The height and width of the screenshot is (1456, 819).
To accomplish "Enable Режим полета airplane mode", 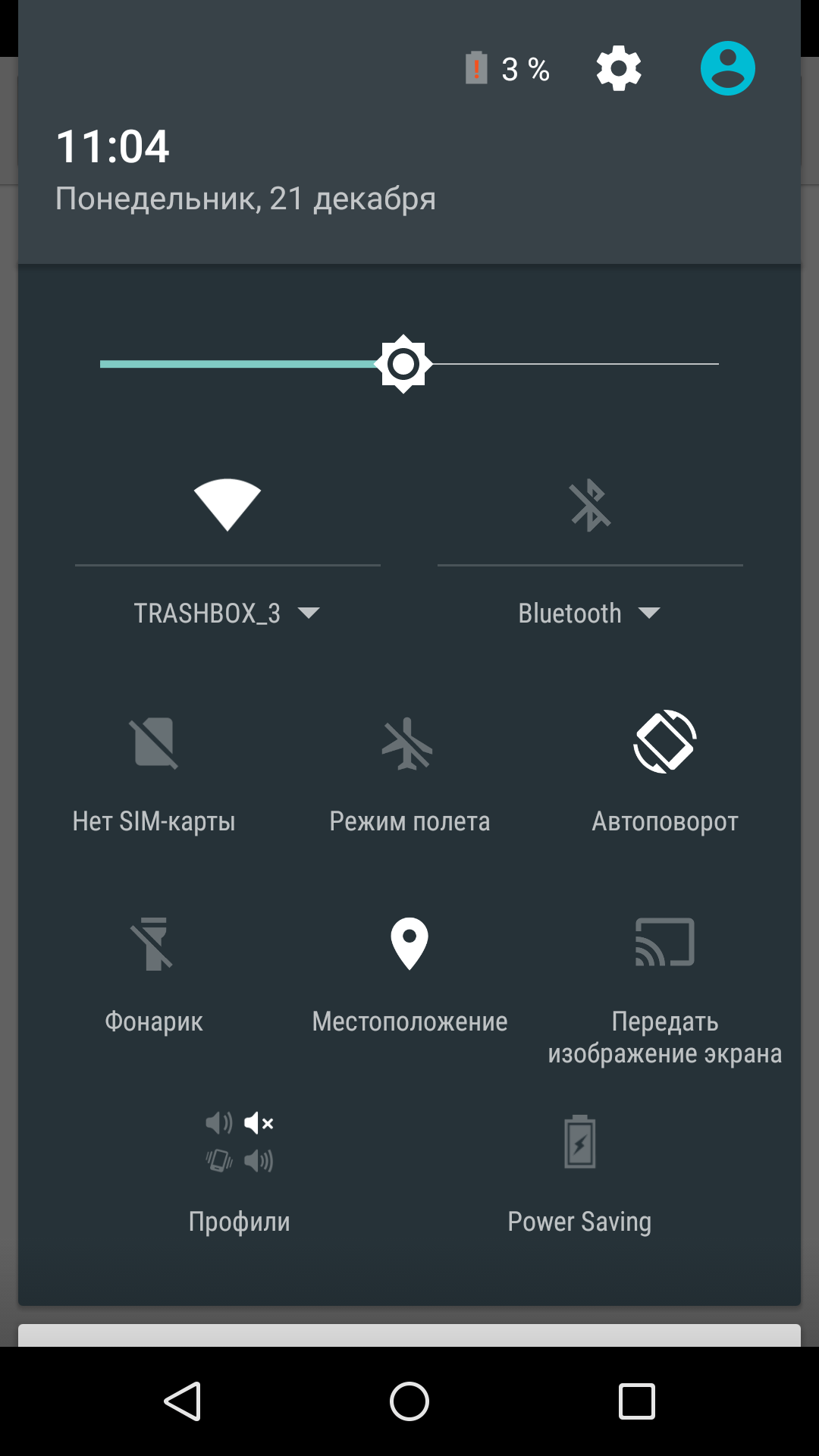I will (x=409, y=773).
